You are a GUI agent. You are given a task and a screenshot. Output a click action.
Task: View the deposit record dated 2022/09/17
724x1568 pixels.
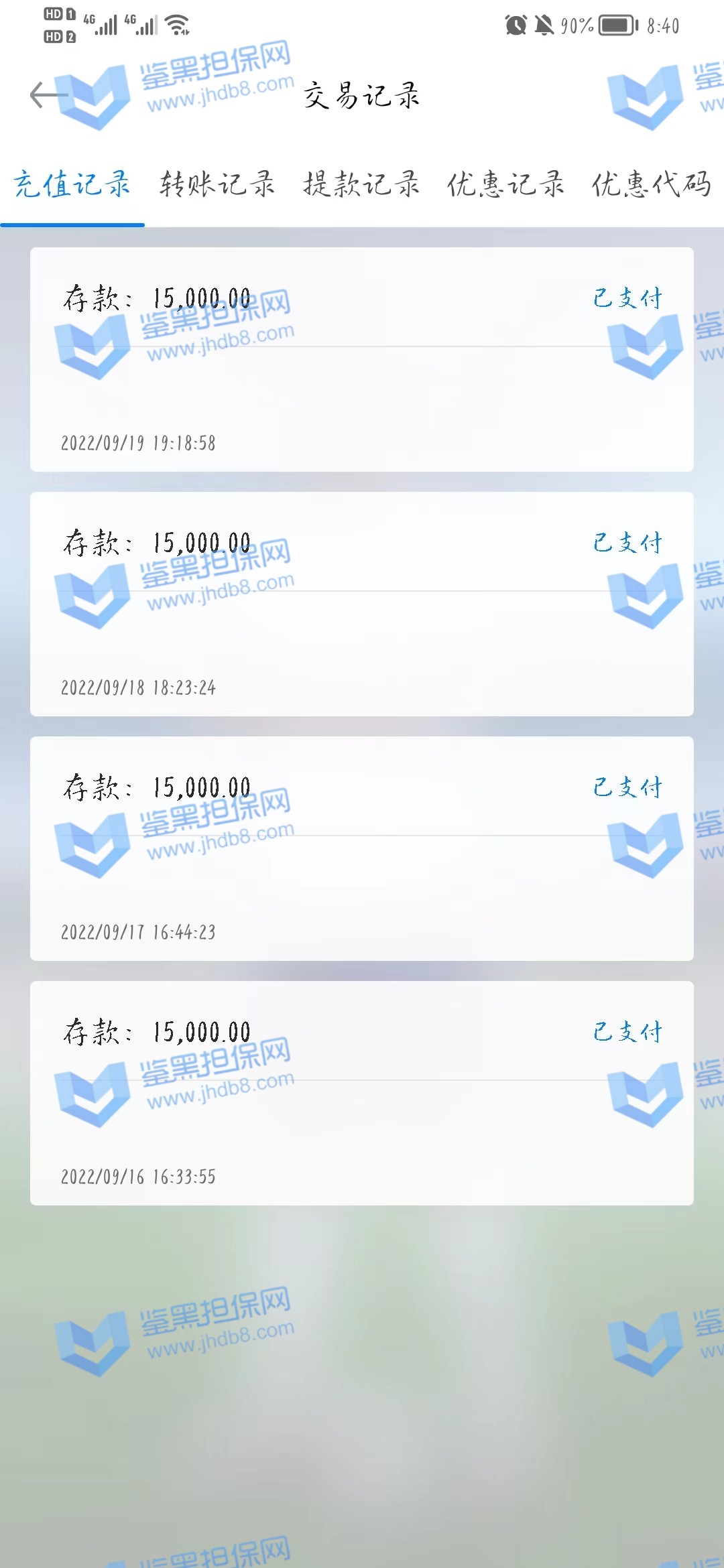click(x=362, y=849)
